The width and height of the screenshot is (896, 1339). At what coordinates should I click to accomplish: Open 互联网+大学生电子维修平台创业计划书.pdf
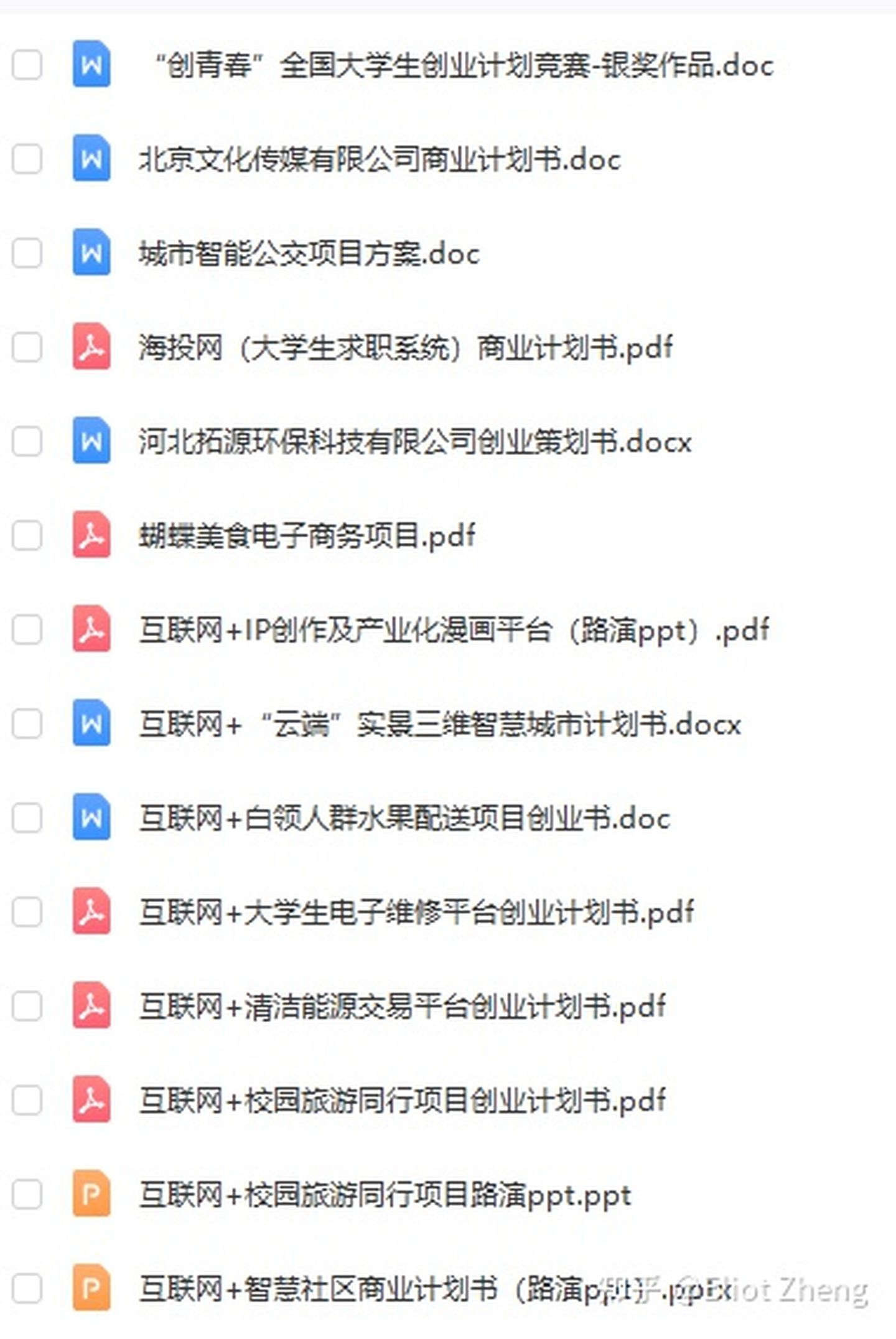pos(416,912)
